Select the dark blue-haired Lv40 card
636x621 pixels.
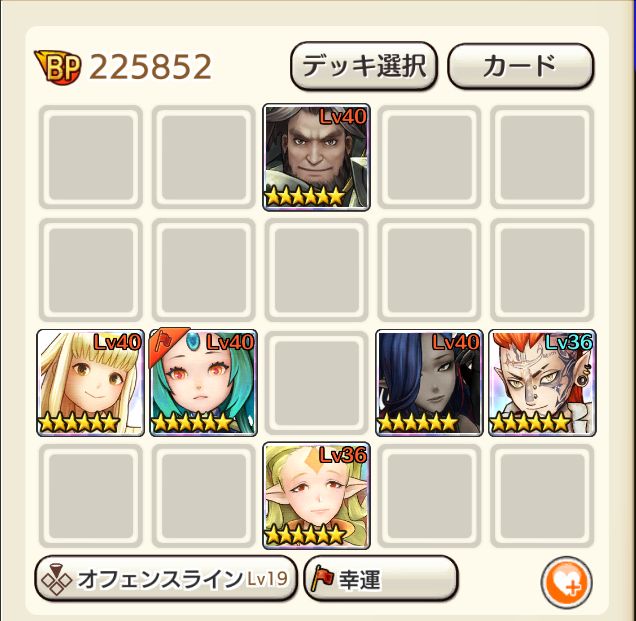click(x=430, y=383)
